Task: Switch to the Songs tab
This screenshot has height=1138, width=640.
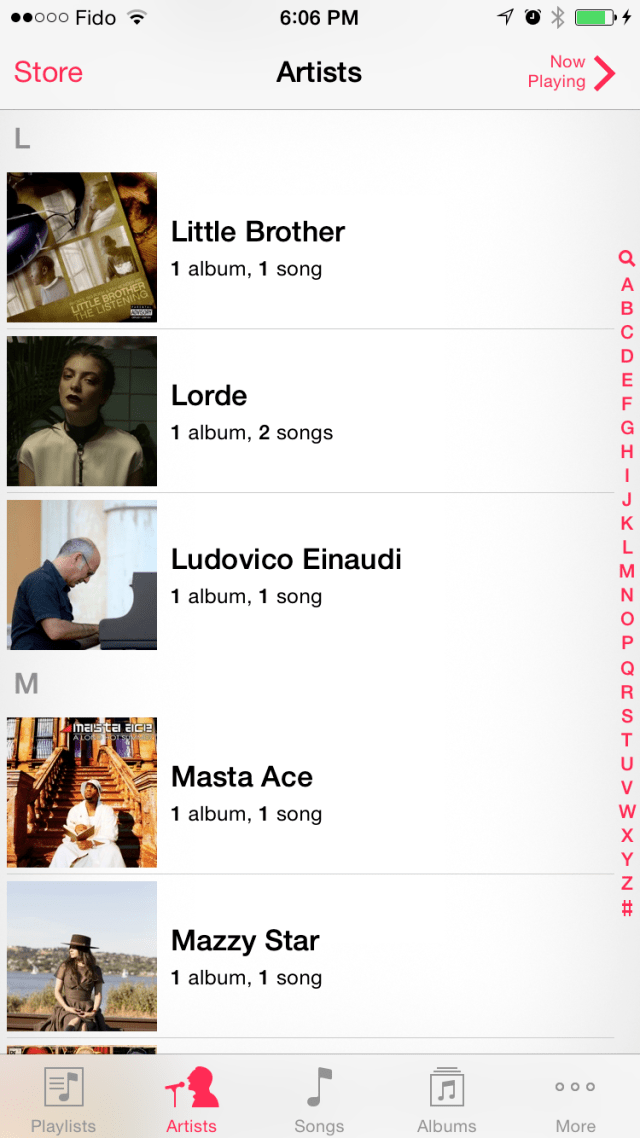Action: point(319,1097)
